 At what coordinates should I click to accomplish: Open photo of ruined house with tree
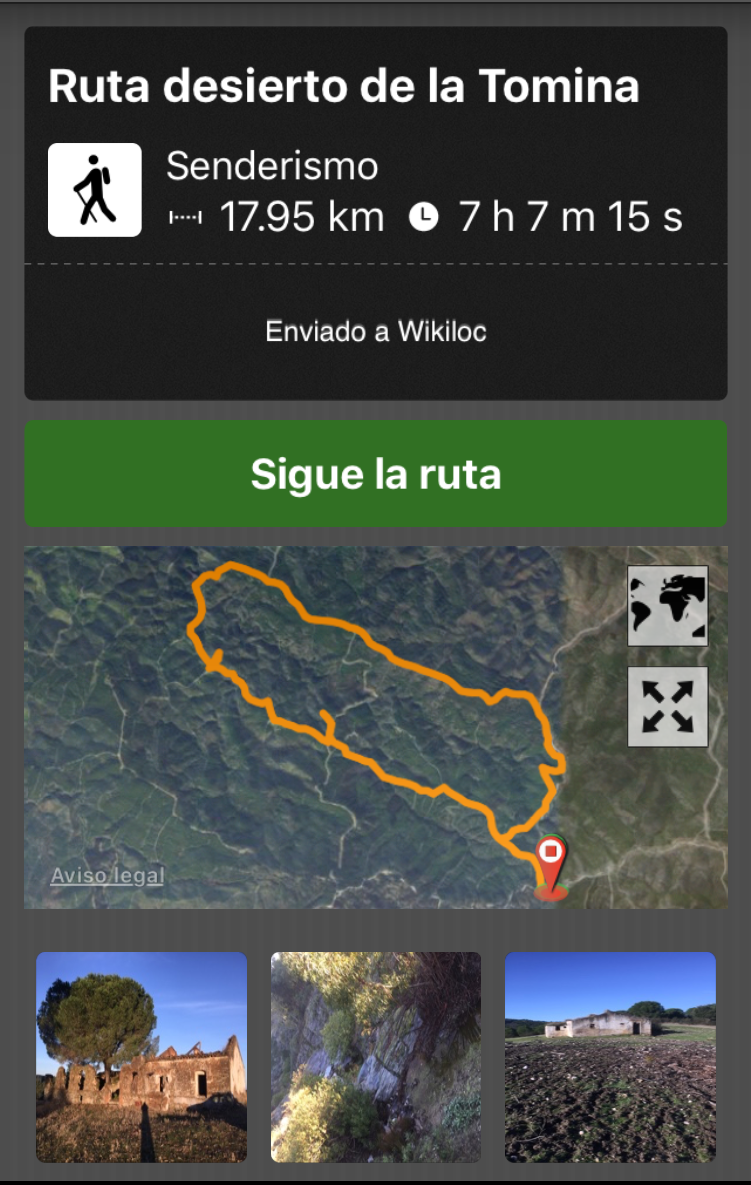tap(141, 1057)
